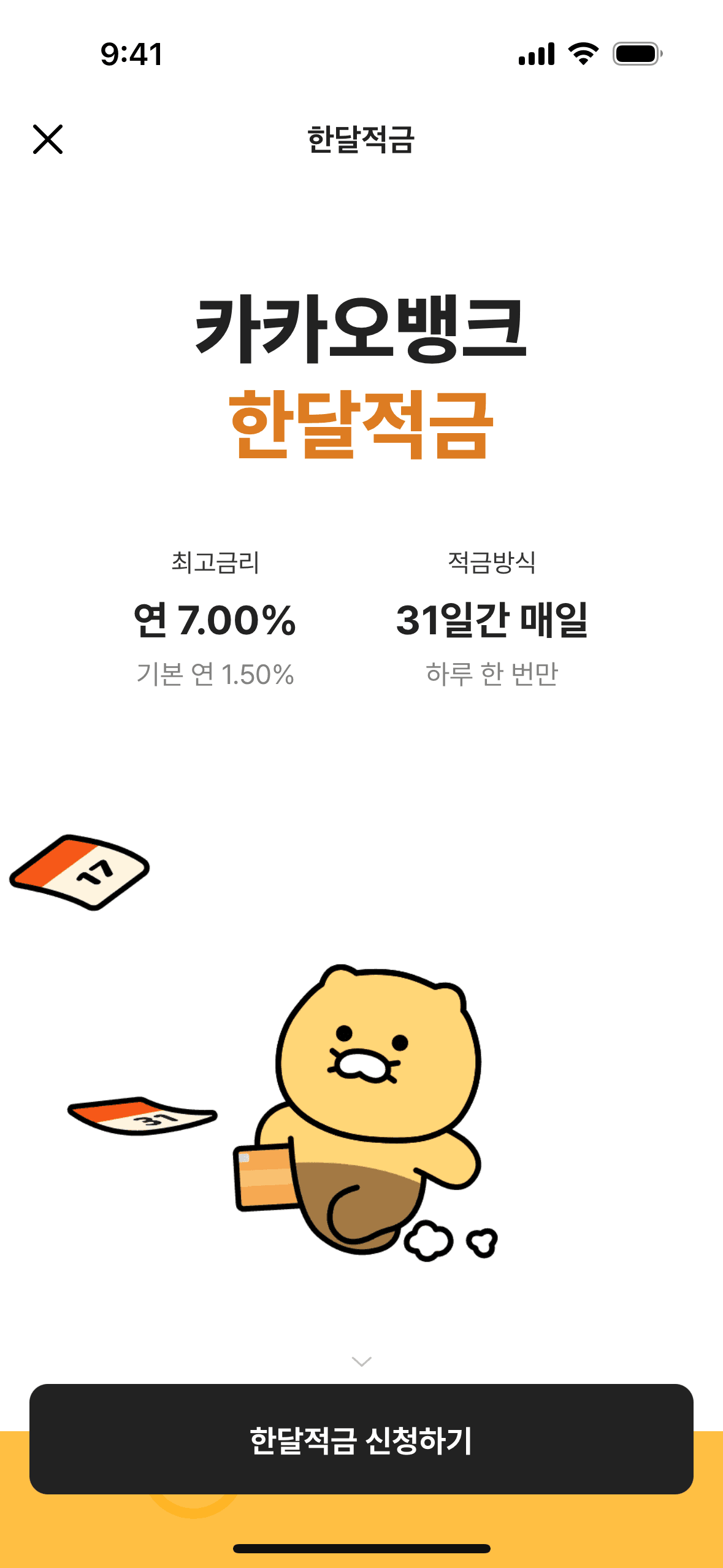Tap the 한달적금 신청하기 button
The width and height of the screenshot is (723, 1568).
point(361,1439)
